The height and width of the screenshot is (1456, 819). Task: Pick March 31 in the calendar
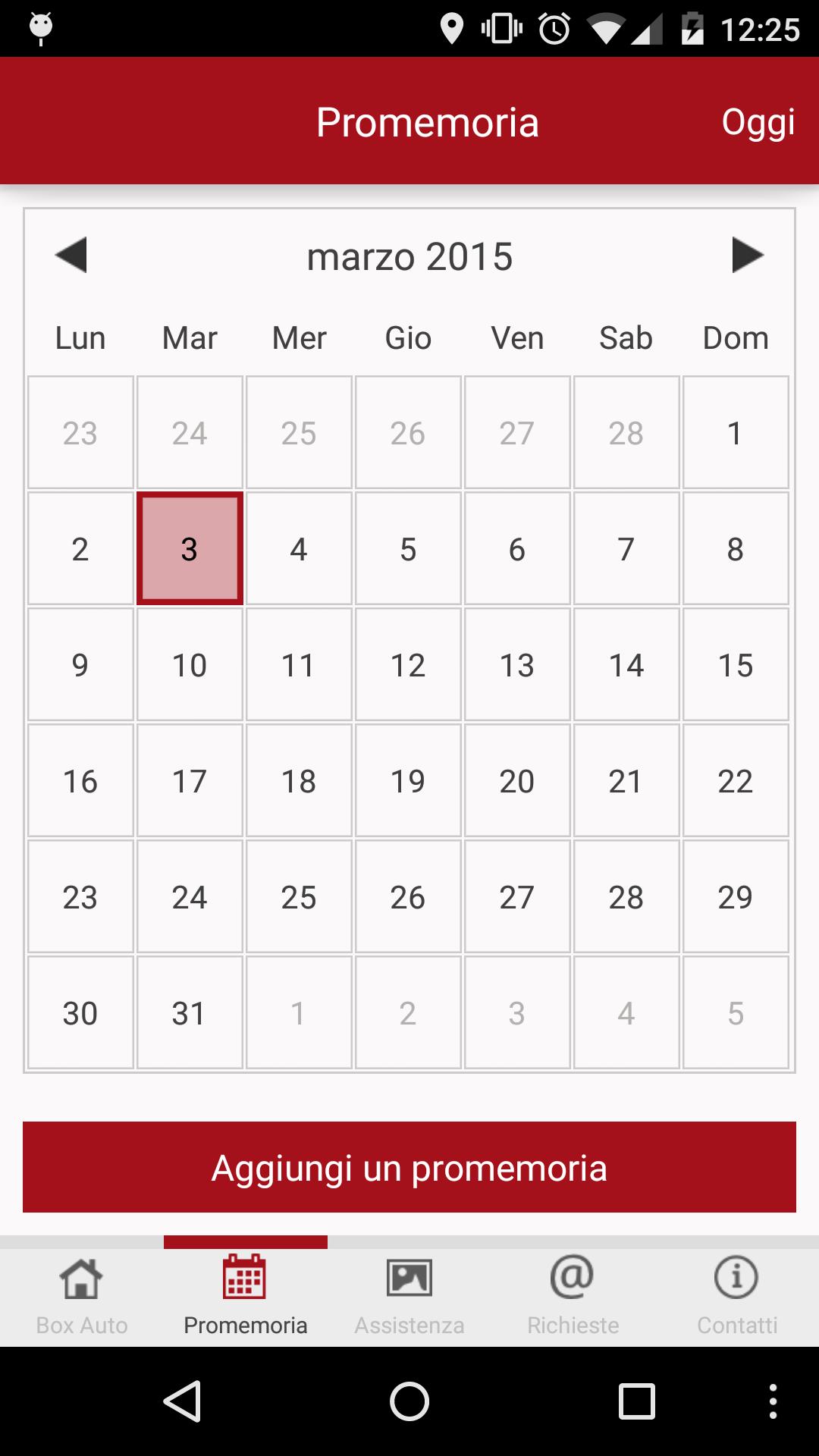(x=190, y=1013)
